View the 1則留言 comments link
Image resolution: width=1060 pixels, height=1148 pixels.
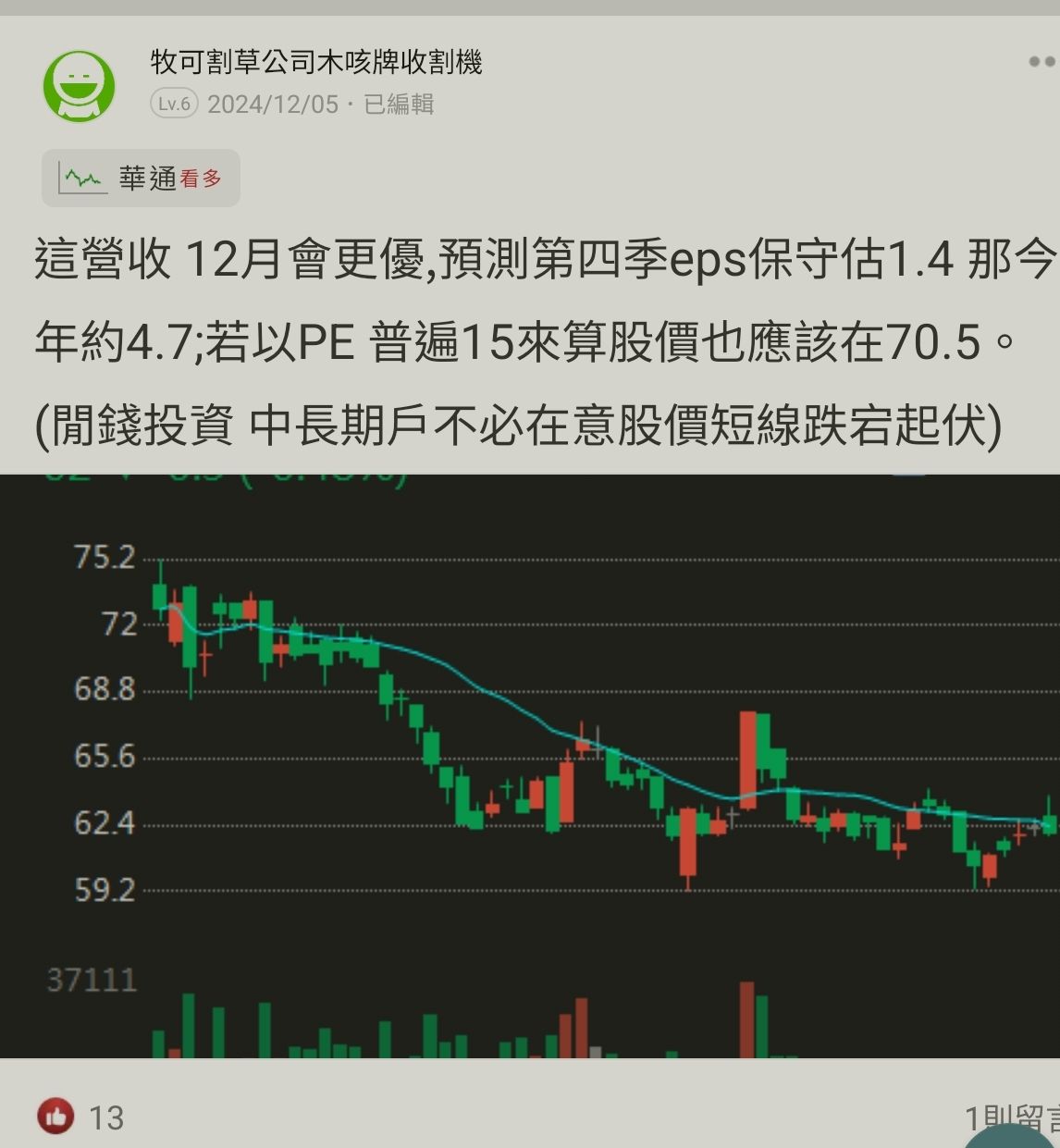[1012, 1117]
